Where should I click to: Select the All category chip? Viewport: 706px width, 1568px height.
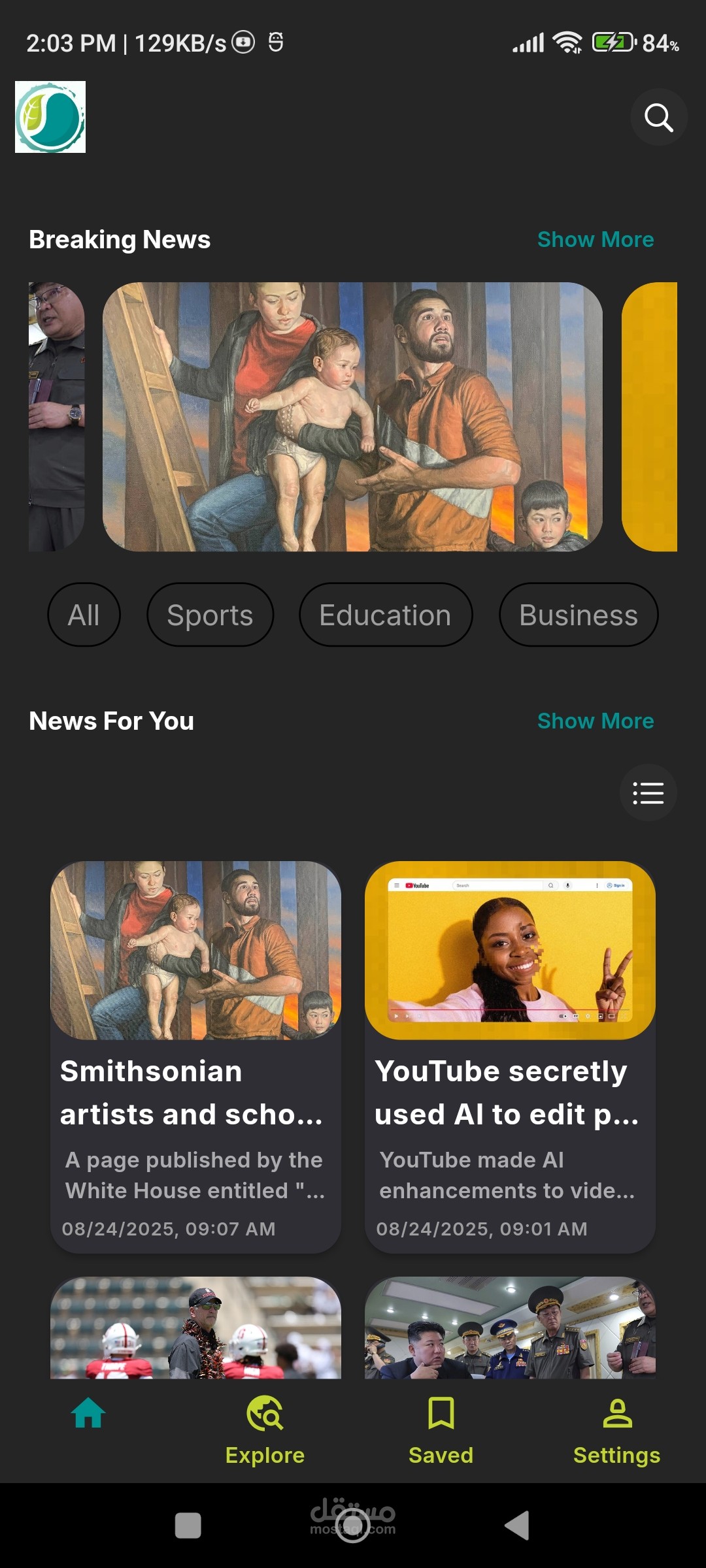click(84, 615)
